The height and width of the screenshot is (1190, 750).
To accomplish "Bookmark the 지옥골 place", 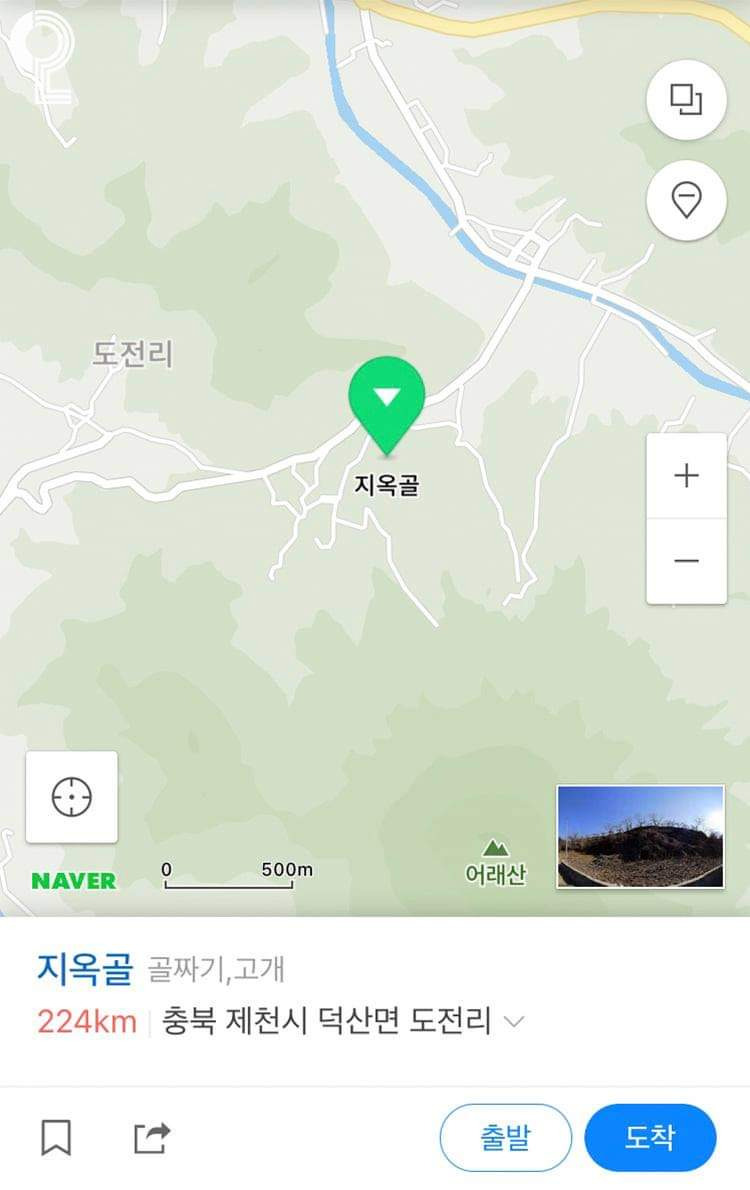I will (x=56, y=1137).
